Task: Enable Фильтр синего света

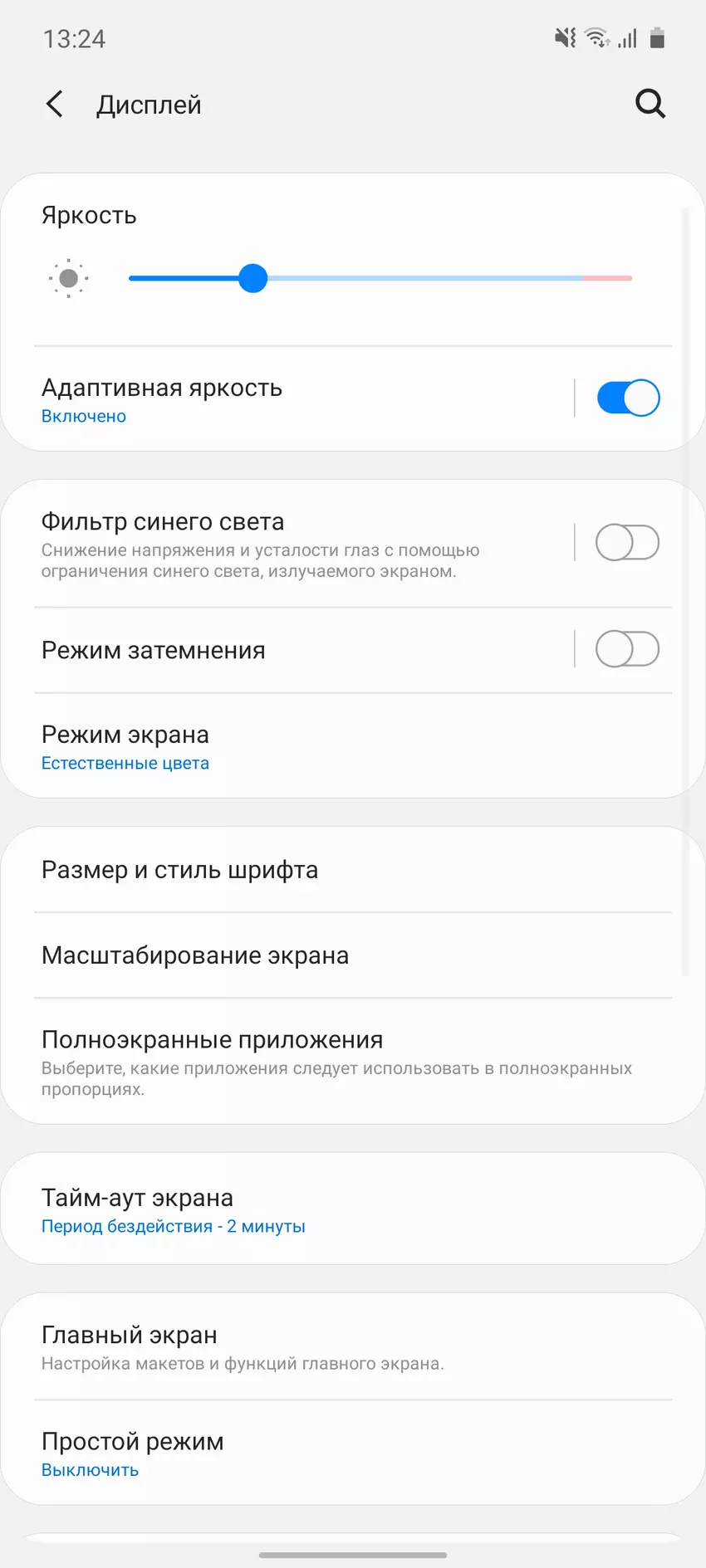Action: pos(628,542)
